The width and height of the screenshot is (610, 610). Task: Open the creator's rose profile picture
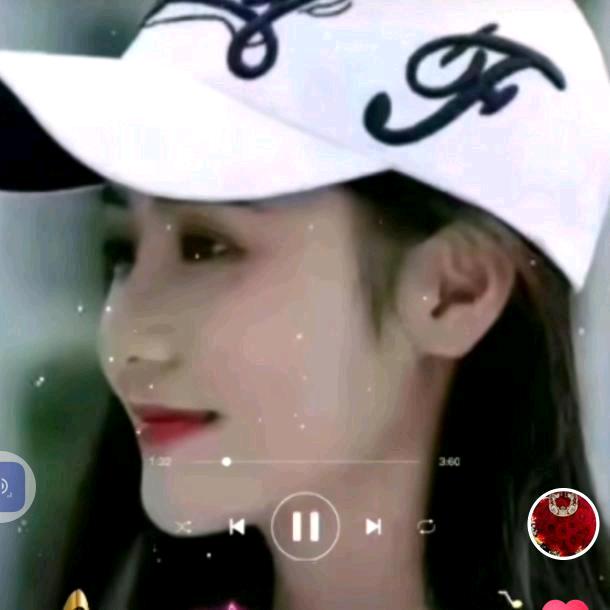[x=563, y=523]
